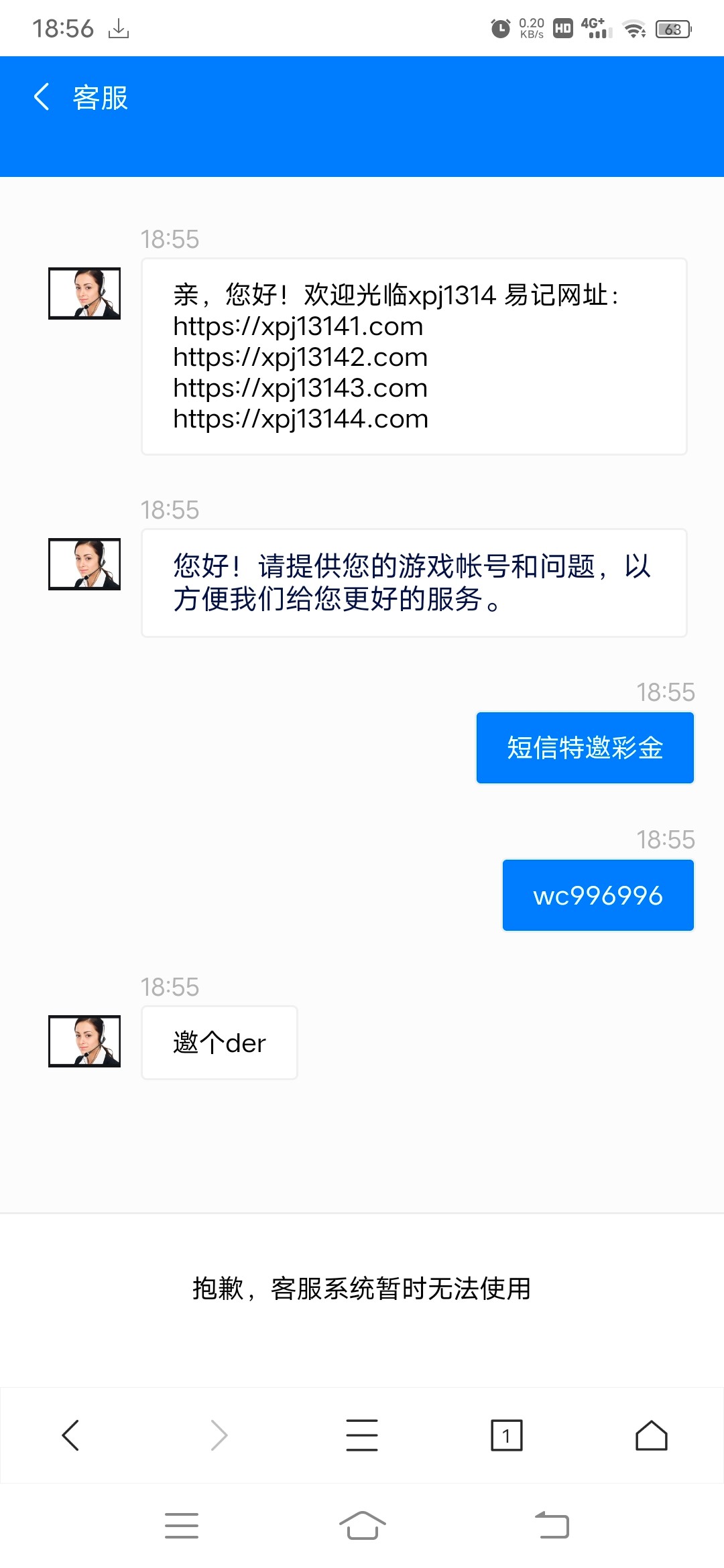Open the link https://xpj13142.com
Image resolution: width=724 pixels, height=1568 pixels.
[300, 358]
